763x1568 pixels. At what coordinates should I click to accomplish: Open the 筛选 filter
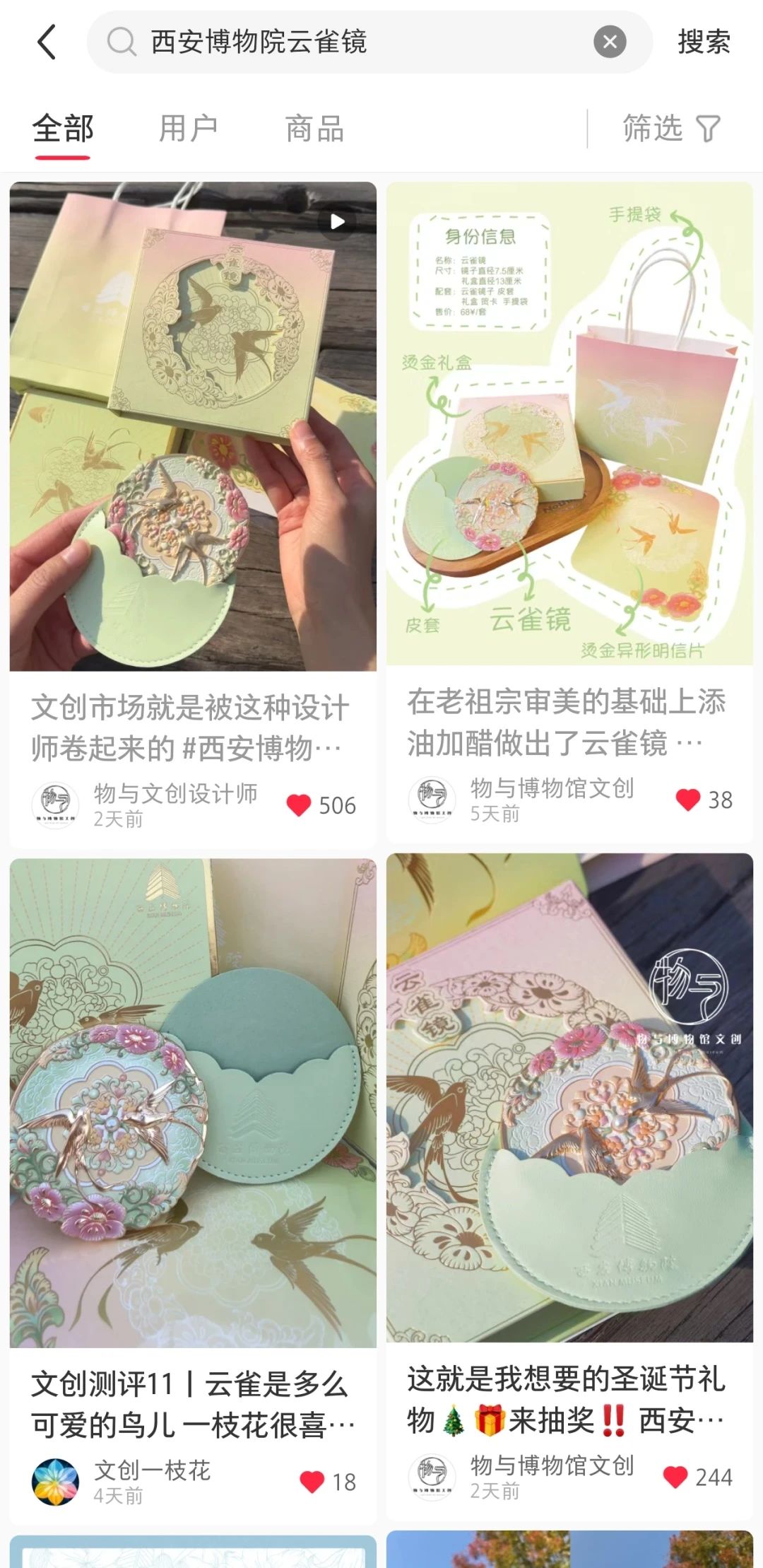point(670,129)
